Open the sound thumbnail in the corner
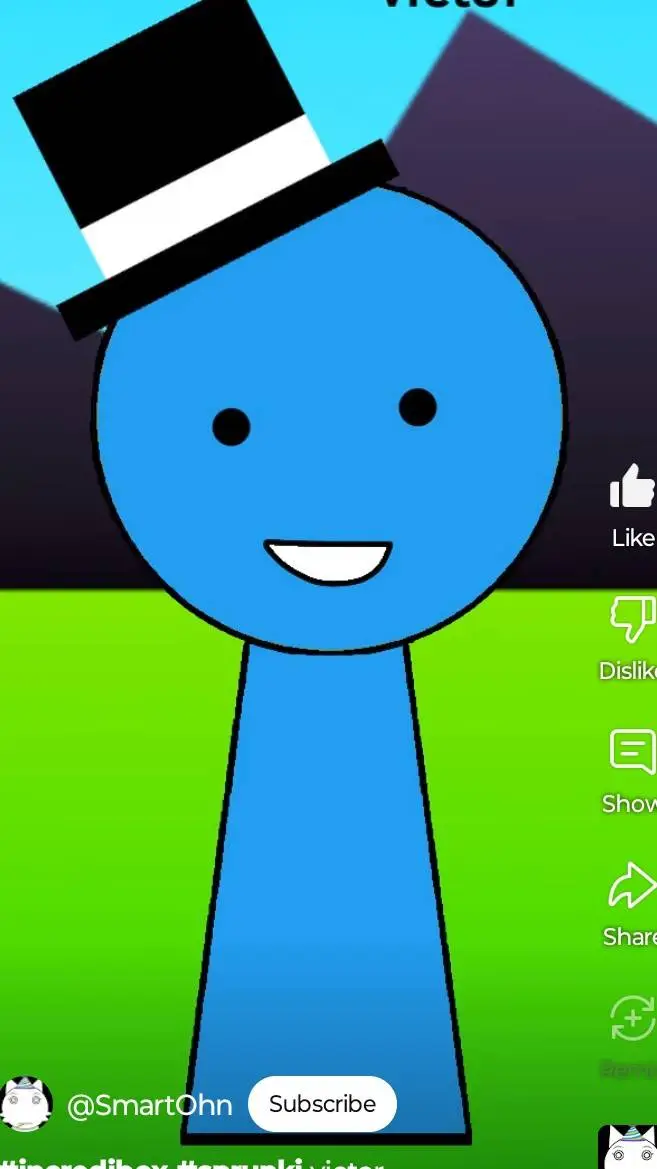Image resolution: width=657 pixels, height=1169 pixels. [x=630, y=1148]
